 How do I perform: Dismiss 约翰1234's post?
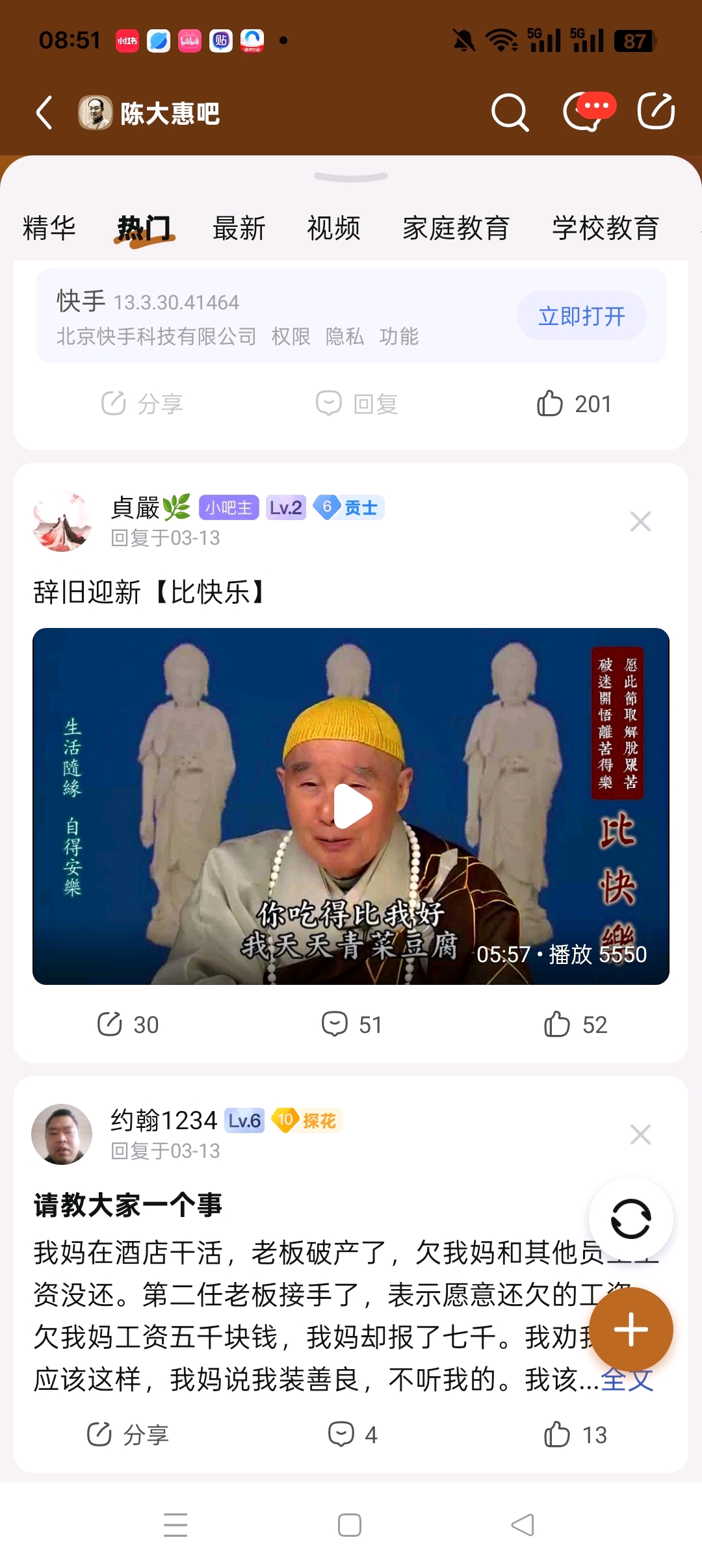pyautogui.click(x=640, y=1134)
